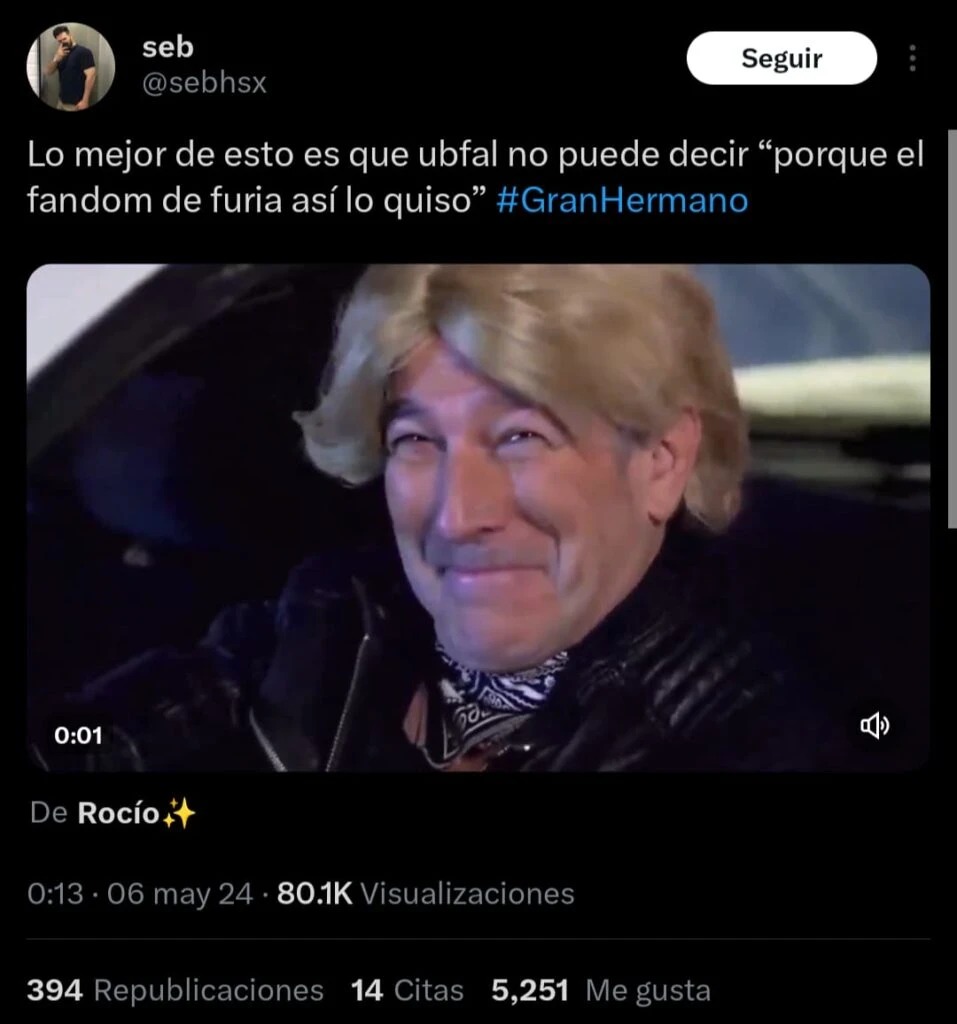Play the embedded video
The image size is (957, 1024).
tap(478, 517)
